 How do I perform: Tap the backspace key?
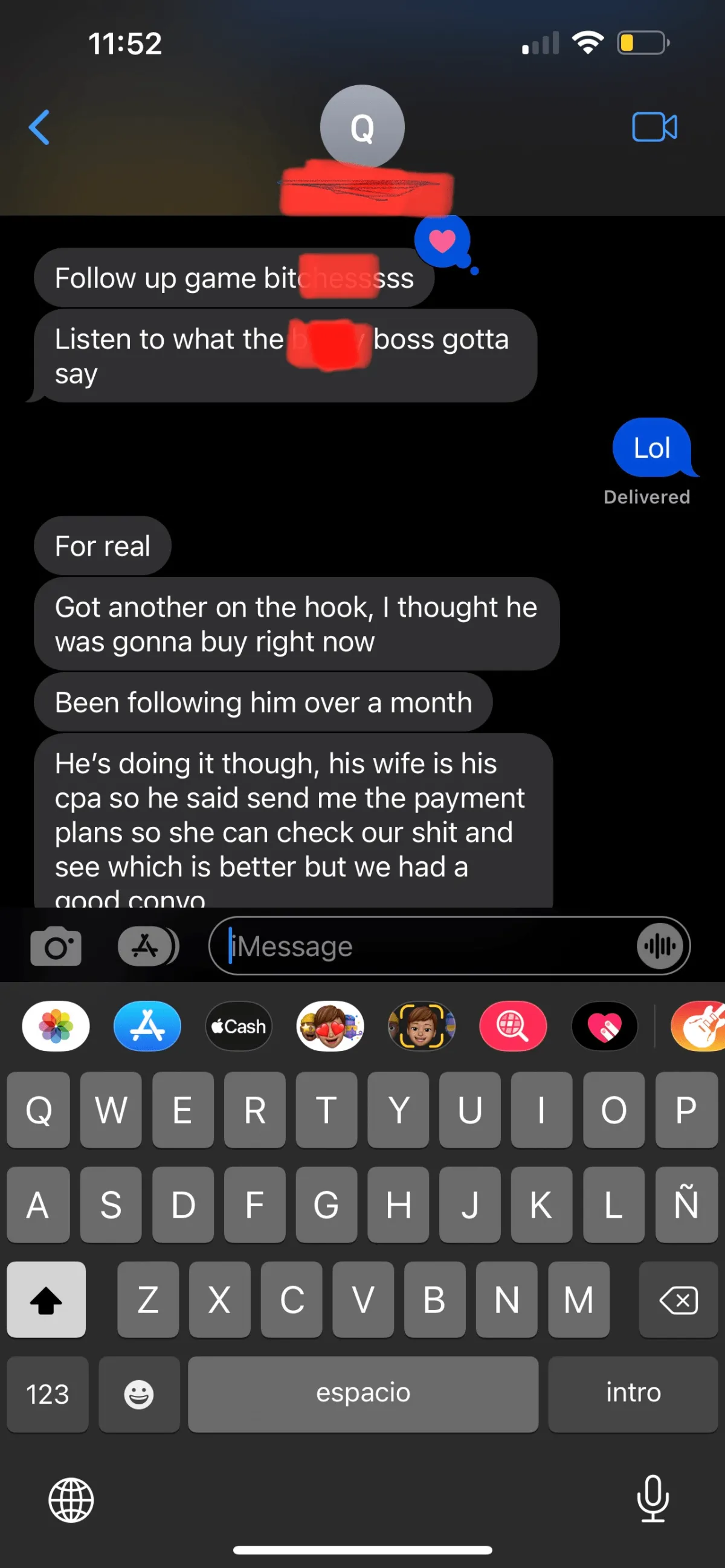[x=678, y=1299]
